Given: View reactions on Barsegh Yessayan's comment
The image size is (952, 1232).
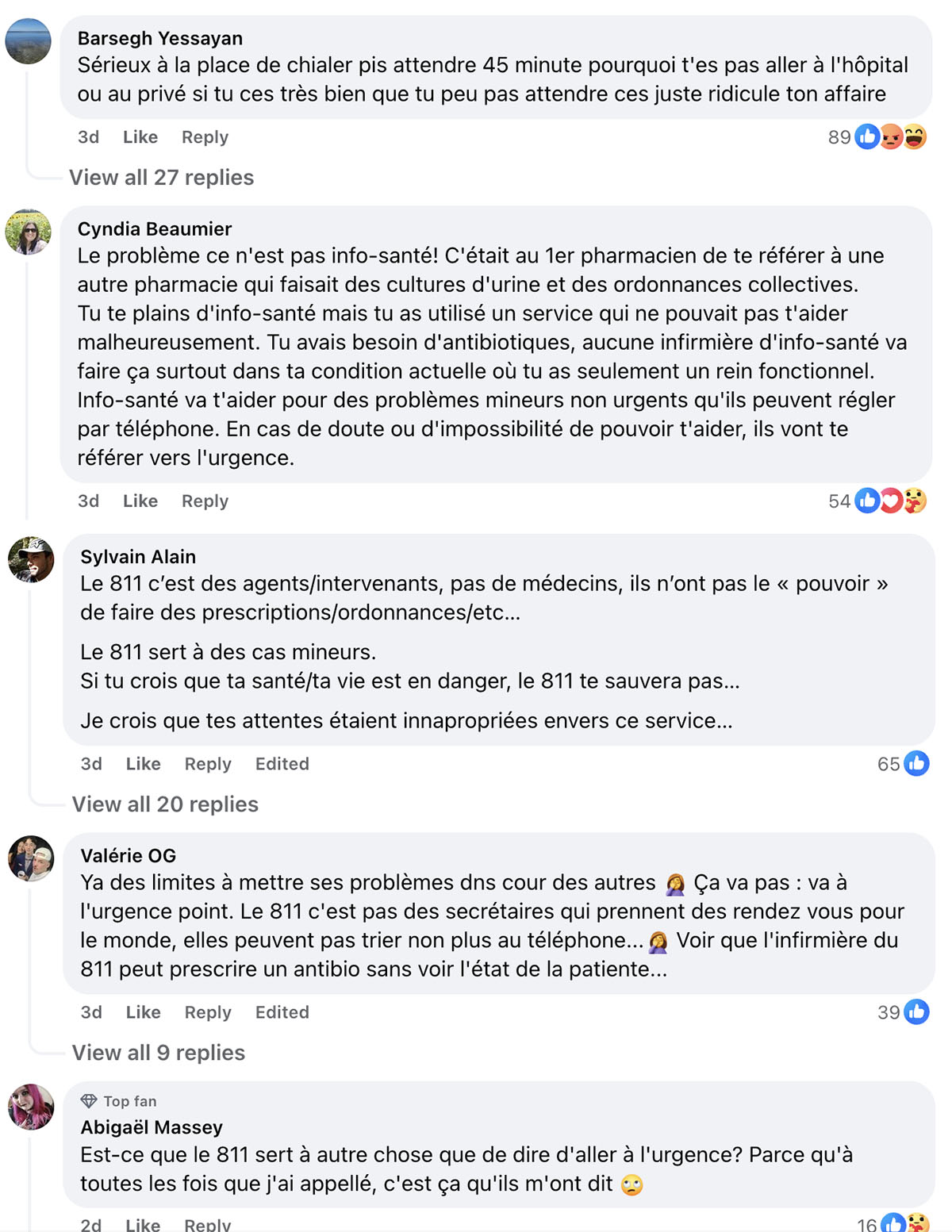Looking at the screenshot, I should point(877,137).
